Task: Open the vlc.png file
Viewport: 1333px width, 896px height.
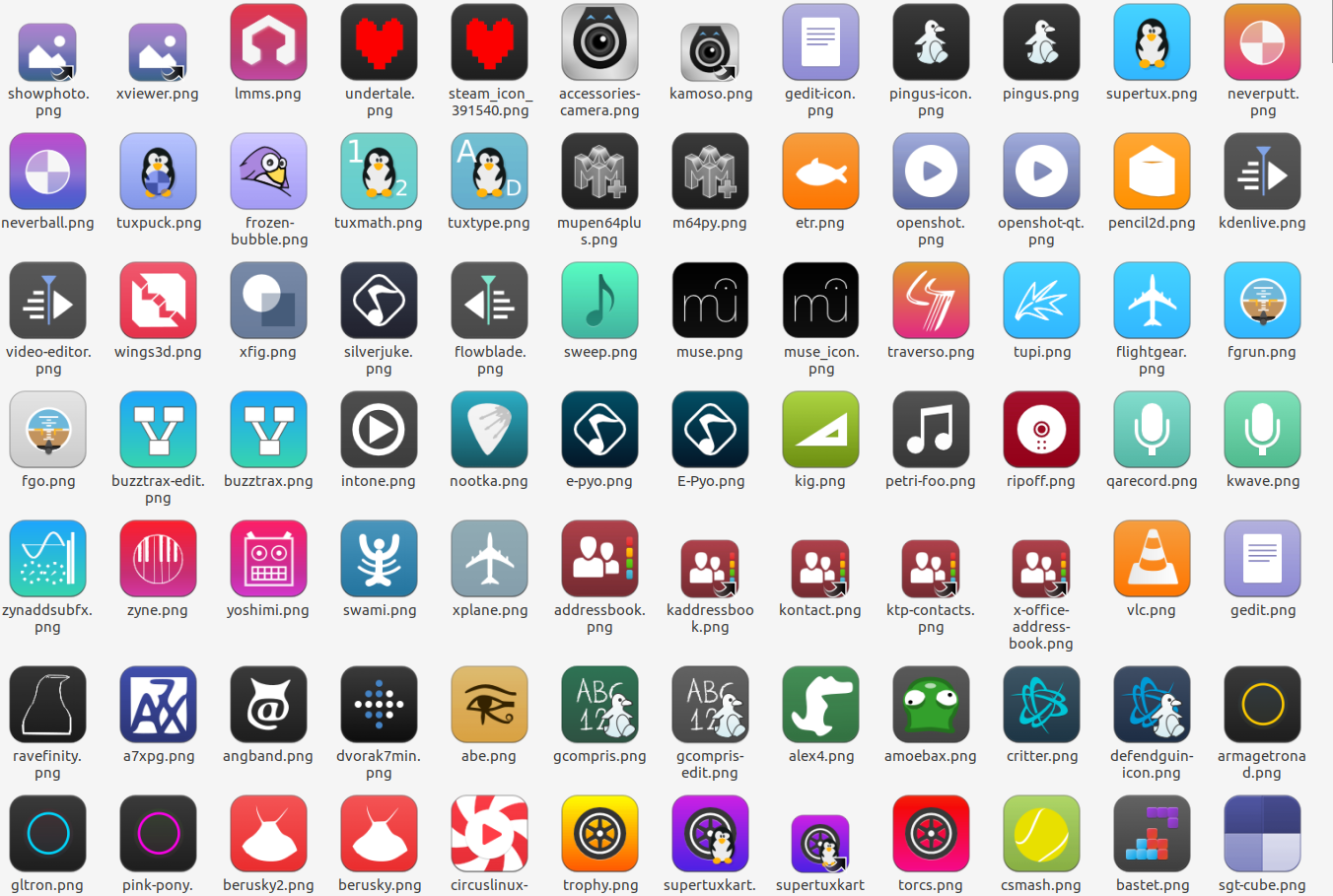Action: pyautogui.click(x=1152, y=559)
